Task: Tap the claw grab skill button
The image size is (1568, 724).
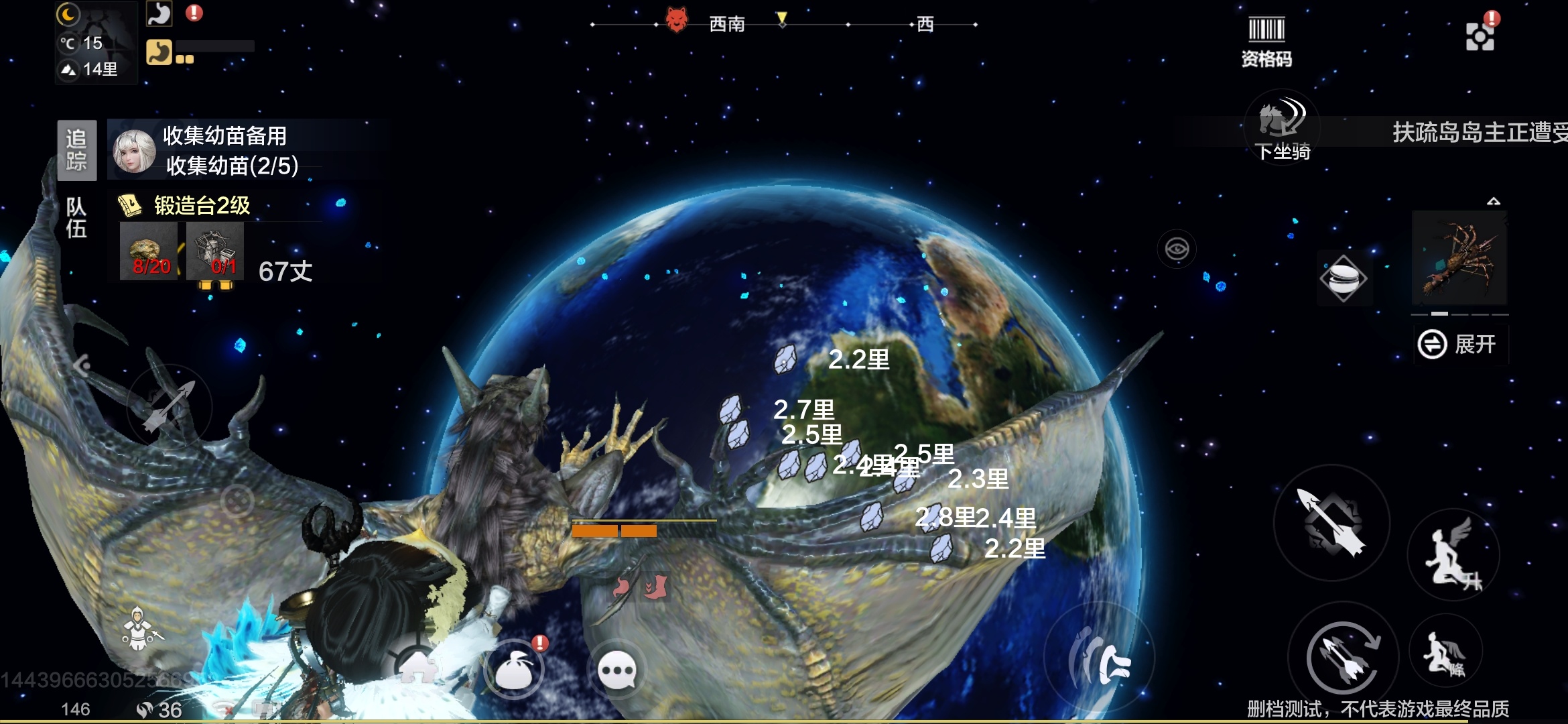Action: [1099, 657]
